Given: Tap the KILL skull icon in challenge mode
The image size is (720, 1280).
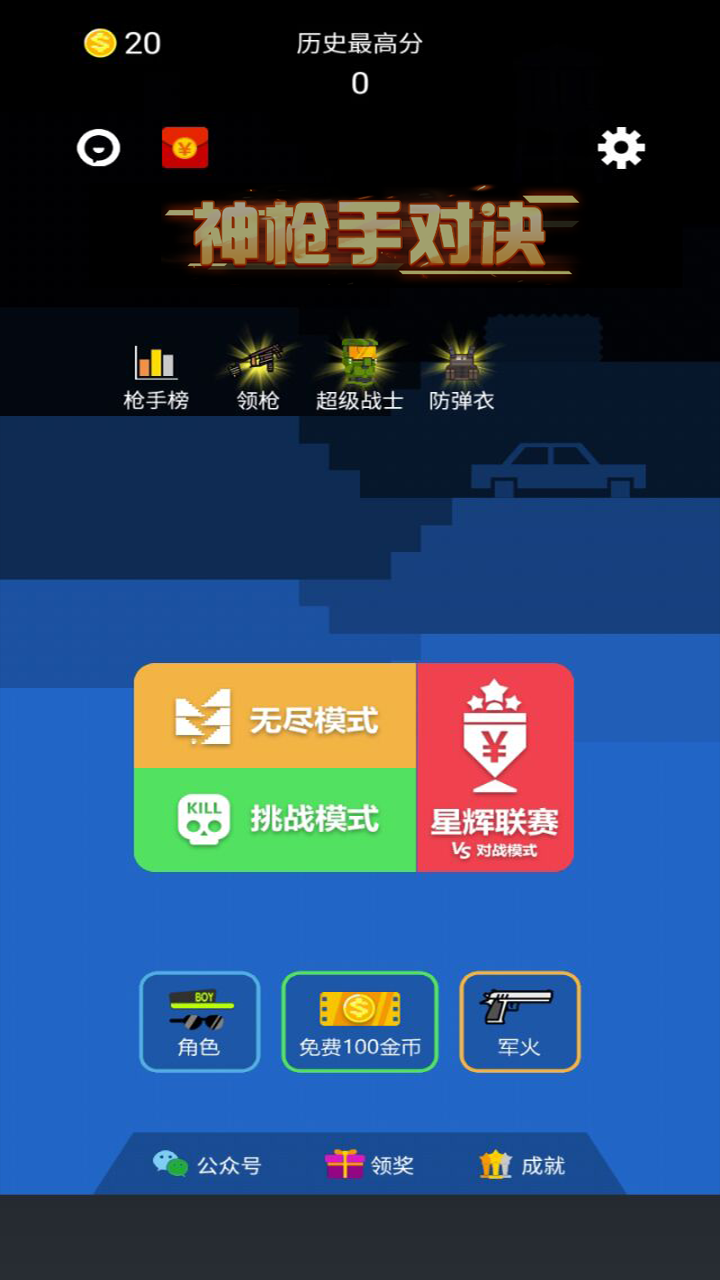Looking at the screenshot, I should point(201,817).
